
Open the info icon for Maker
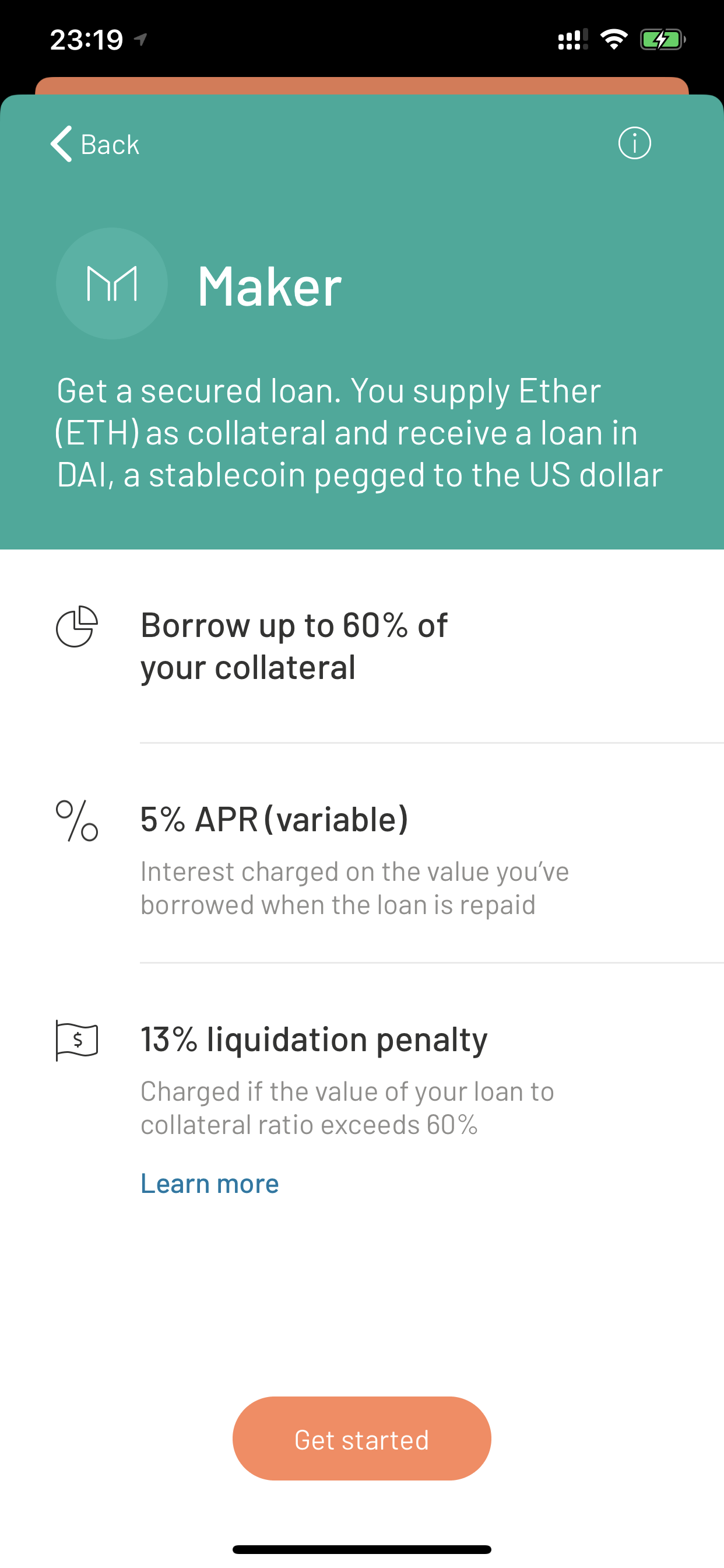[x=634, y=143]
